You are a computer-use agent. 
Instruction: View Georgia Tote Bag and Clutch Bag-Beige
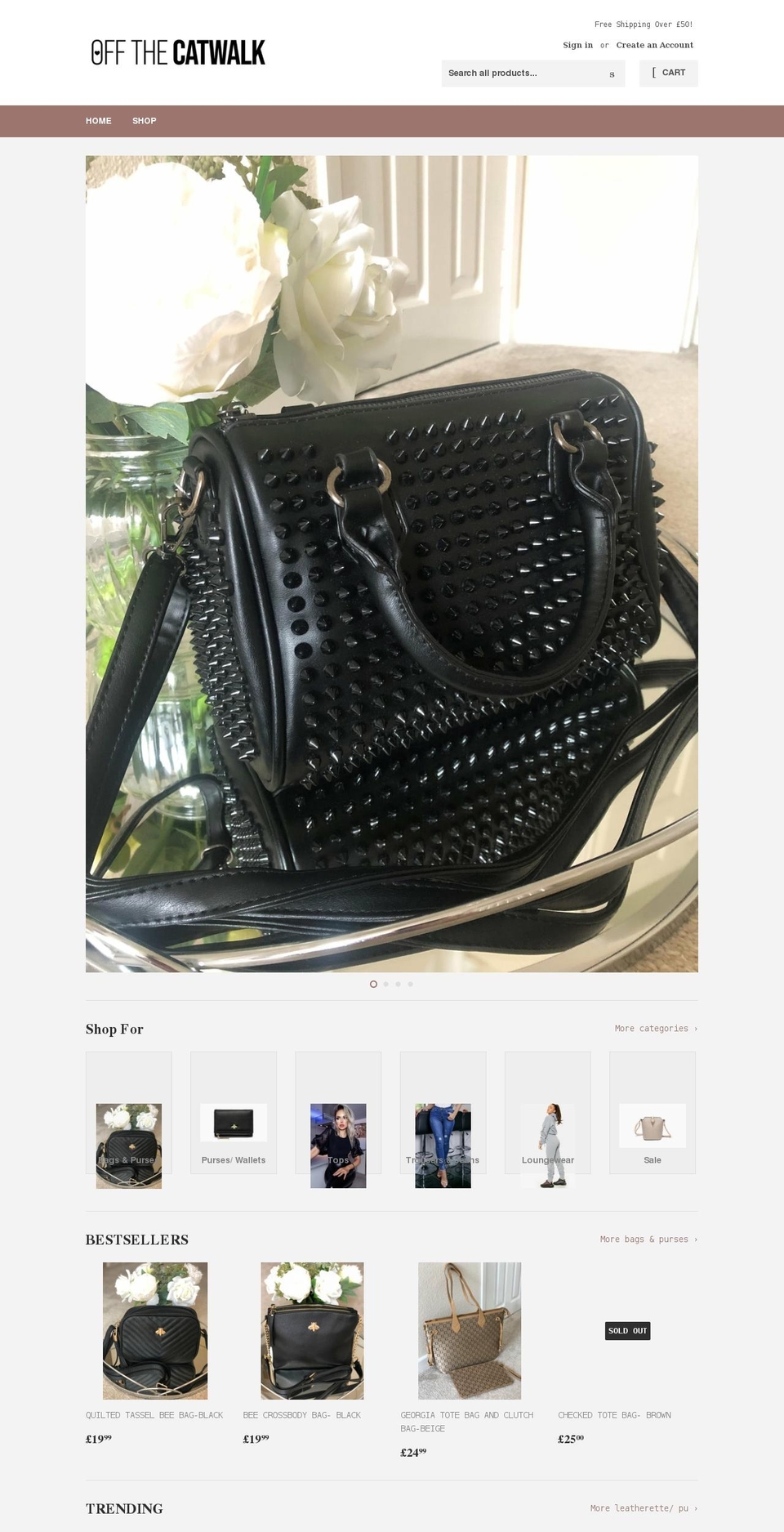click(470, 1331)
